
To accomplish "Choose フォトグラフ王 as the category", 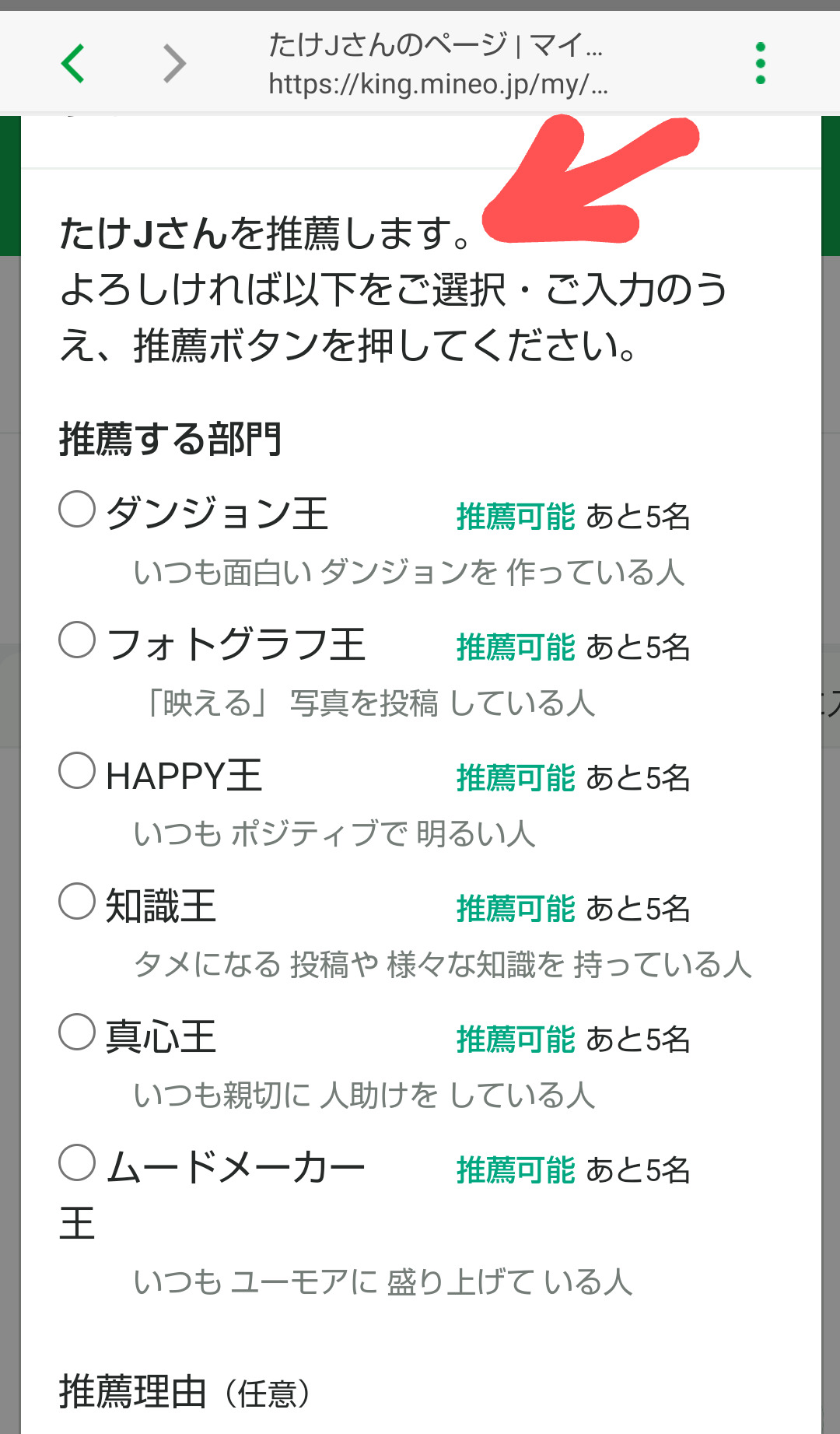I will coord(77,640).
